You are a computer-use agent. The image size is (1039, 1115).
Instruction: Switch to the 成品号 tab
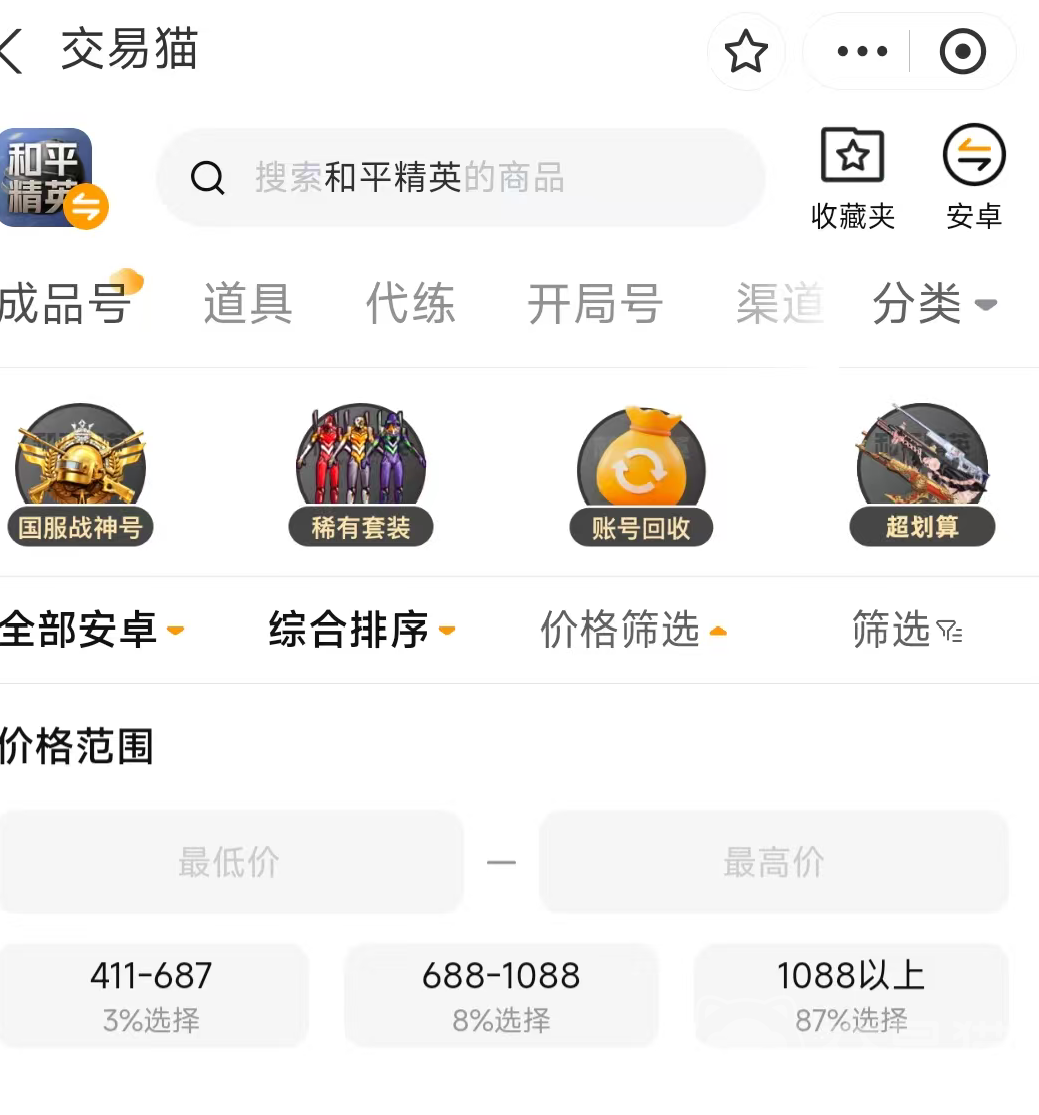66,303
